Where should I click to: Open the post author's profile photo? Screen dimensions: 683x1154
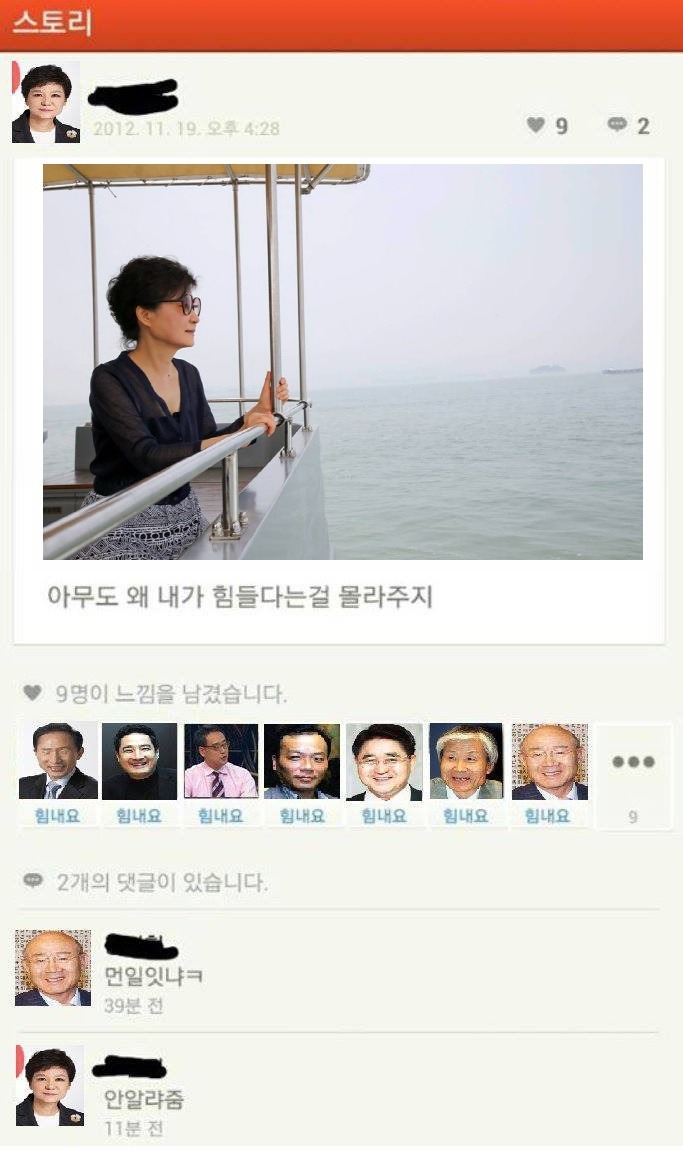pos(46,103)
